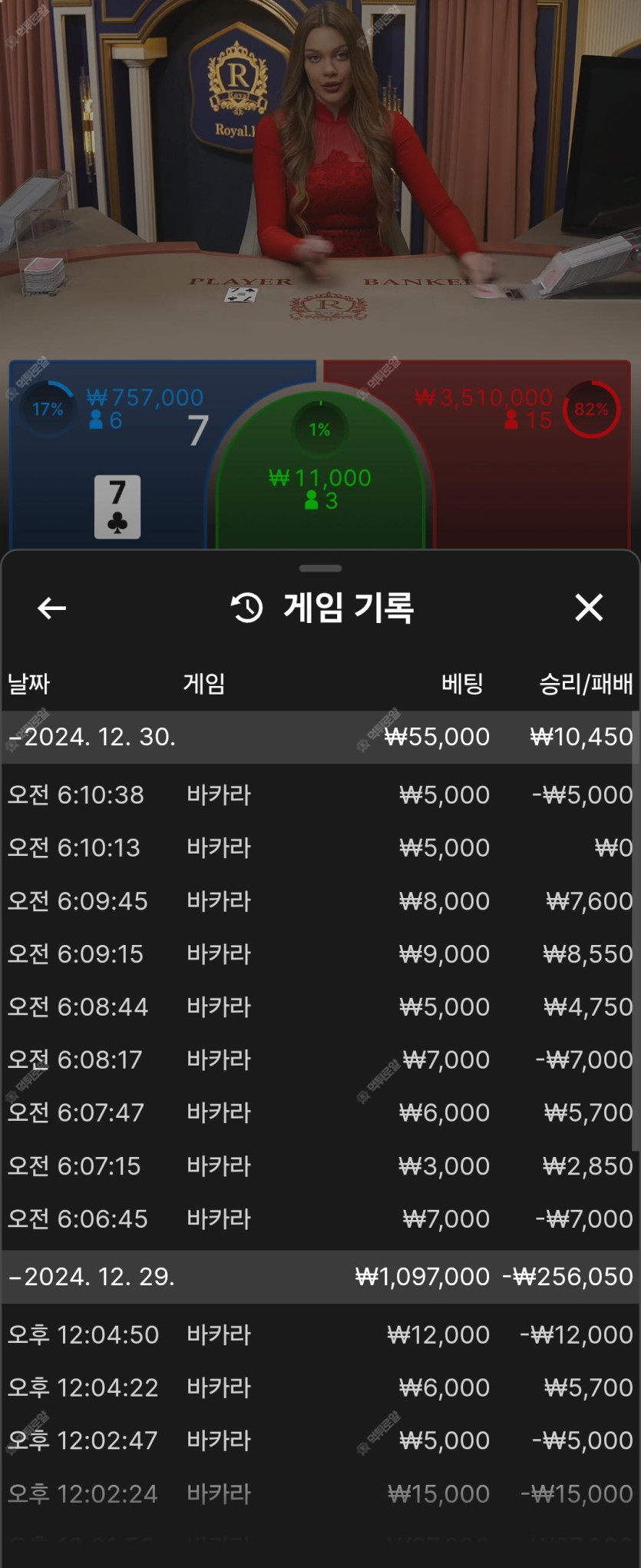Select the 오전 6:08:17 game entry
Screen dimensions: 641x1568
319,1059
